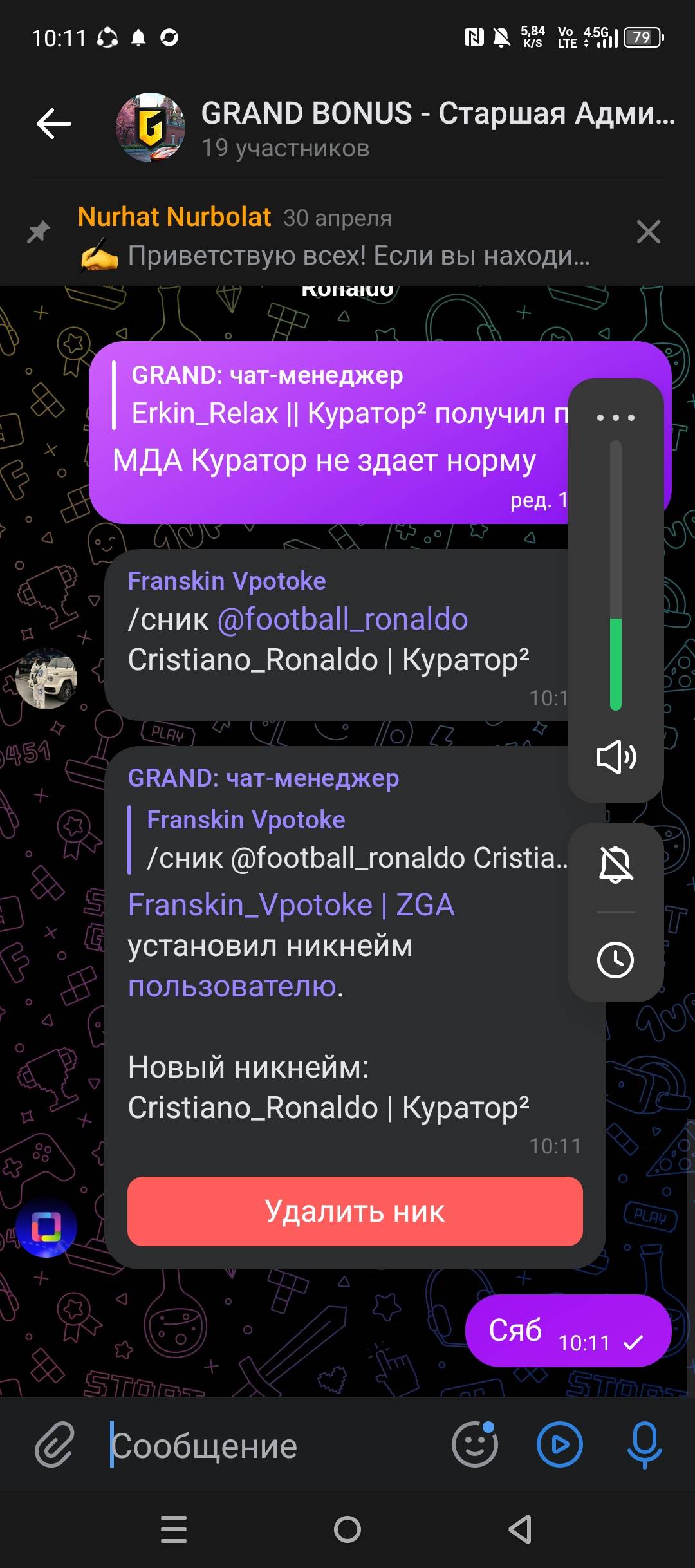Viewport: 695px width, 1568px height.
Task: Dismiss the pinned message banner
Action: (649, 232)
